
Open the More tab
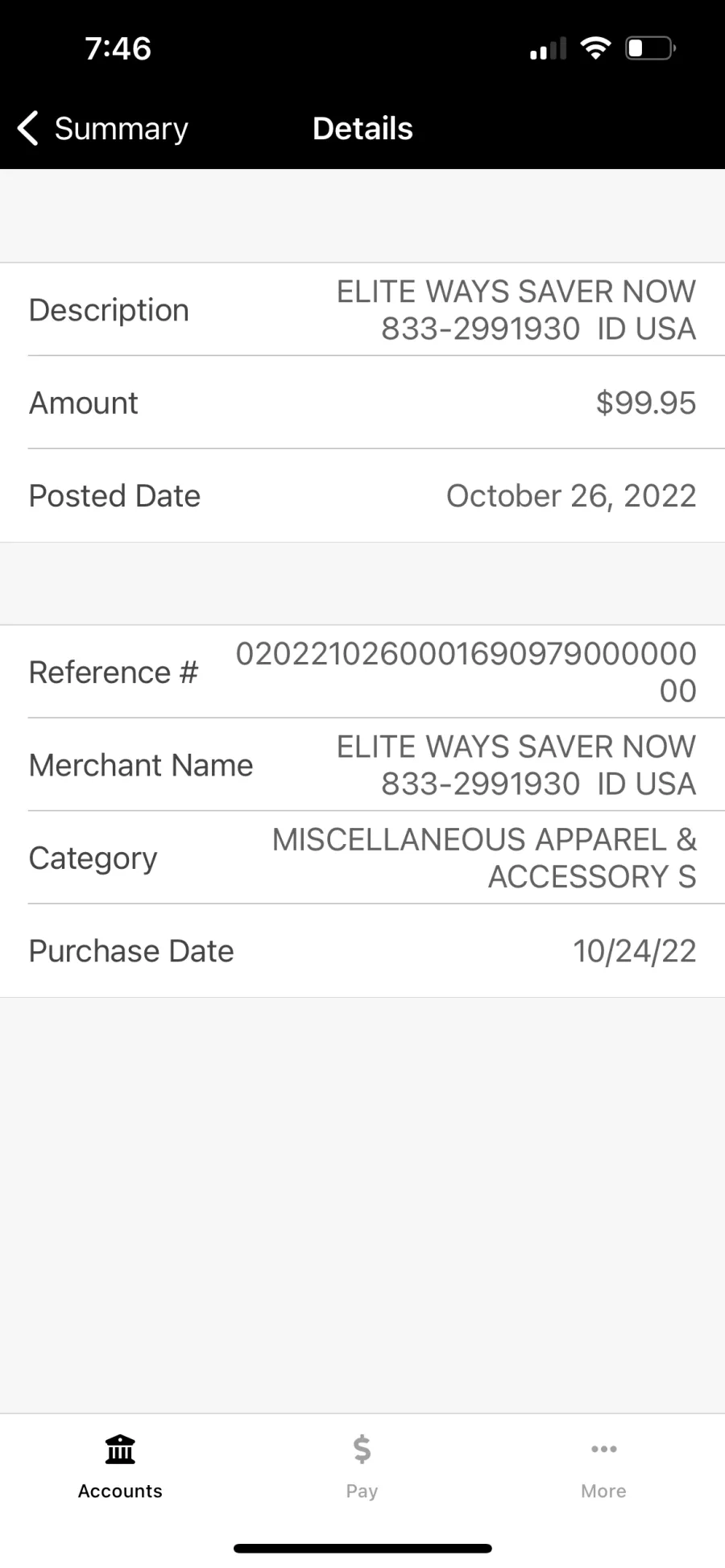[603, 1466]
